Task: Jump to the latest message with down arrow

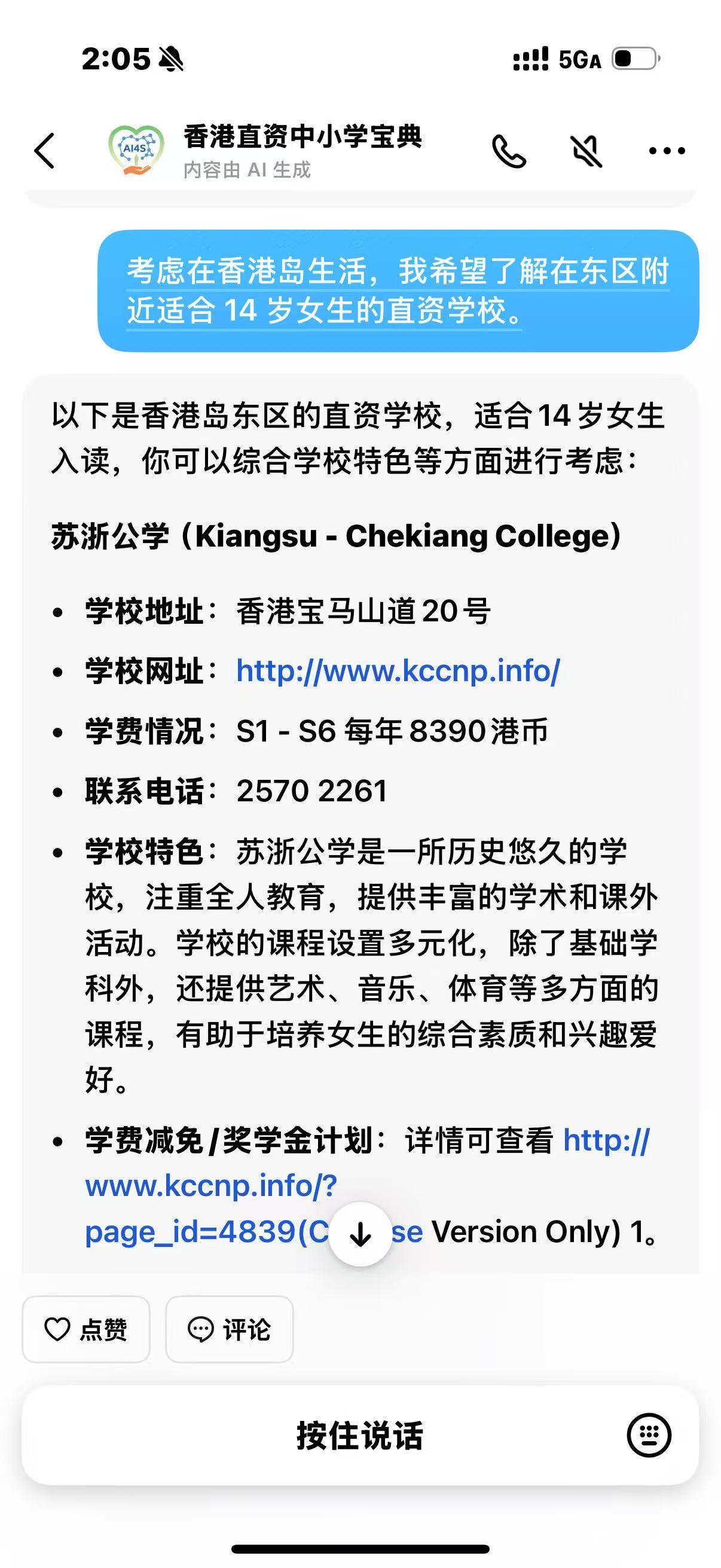Action: coord(360,1234)
